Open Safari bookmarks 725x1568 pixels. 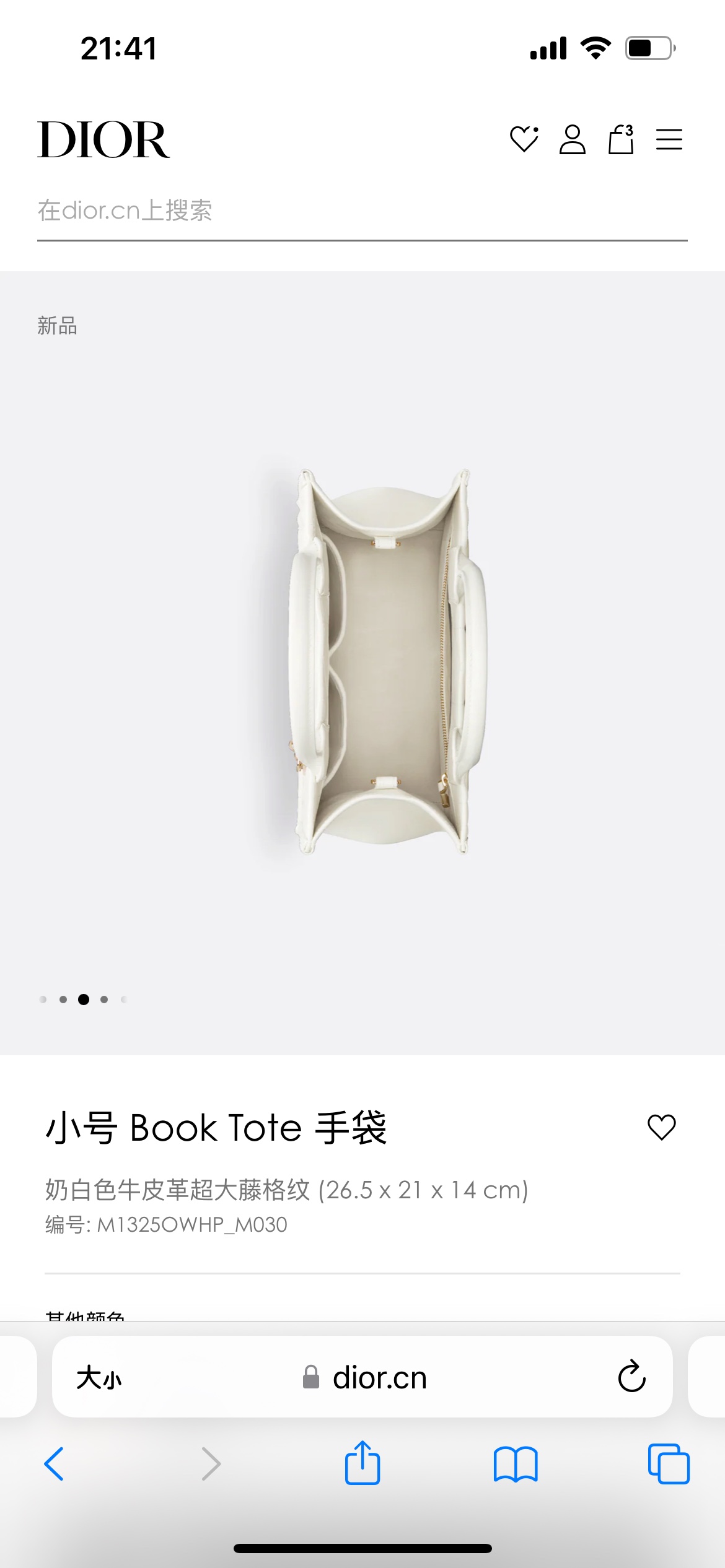pos(516,1465)
